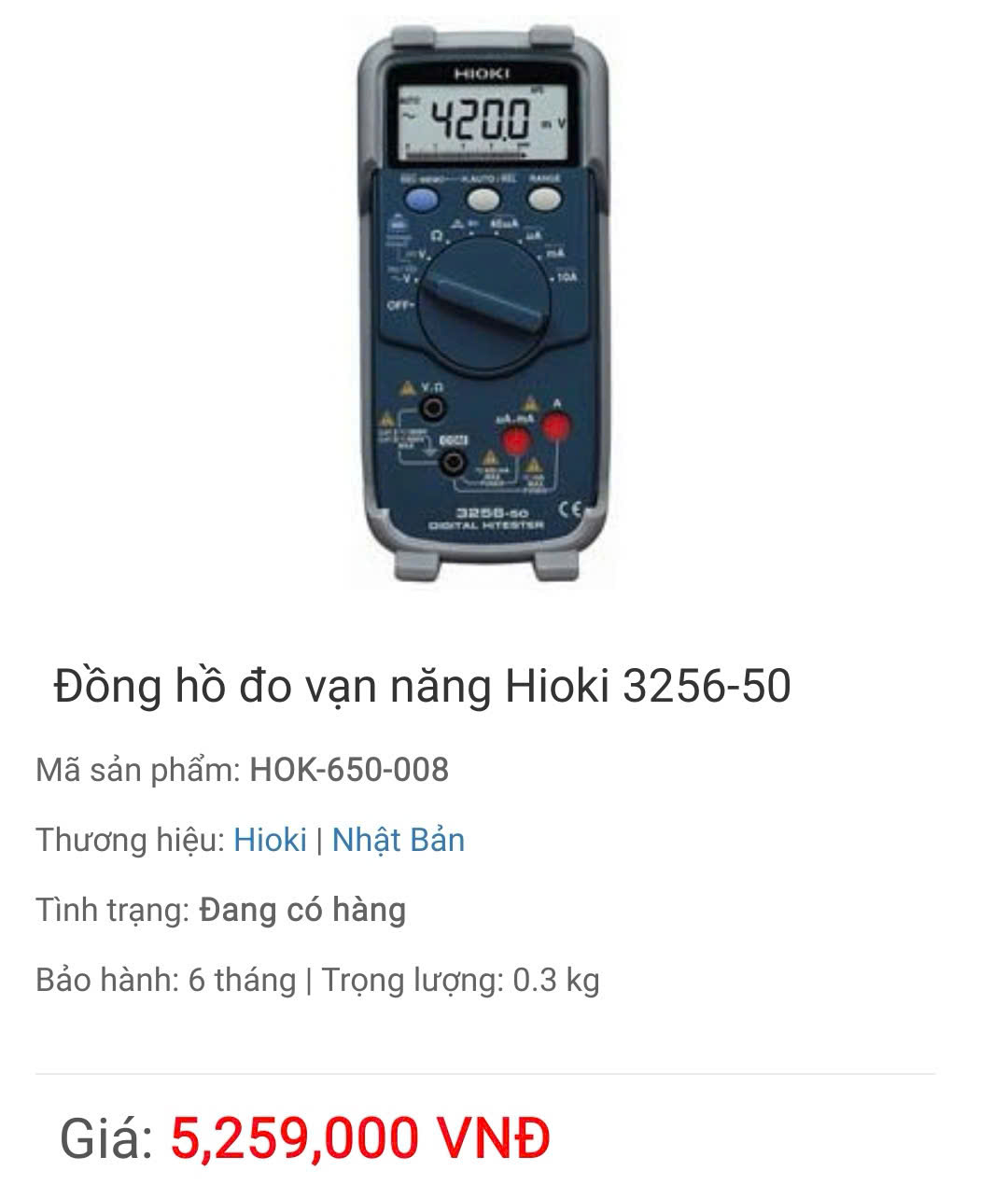Open the Hioki brand link

pos(270,840)
